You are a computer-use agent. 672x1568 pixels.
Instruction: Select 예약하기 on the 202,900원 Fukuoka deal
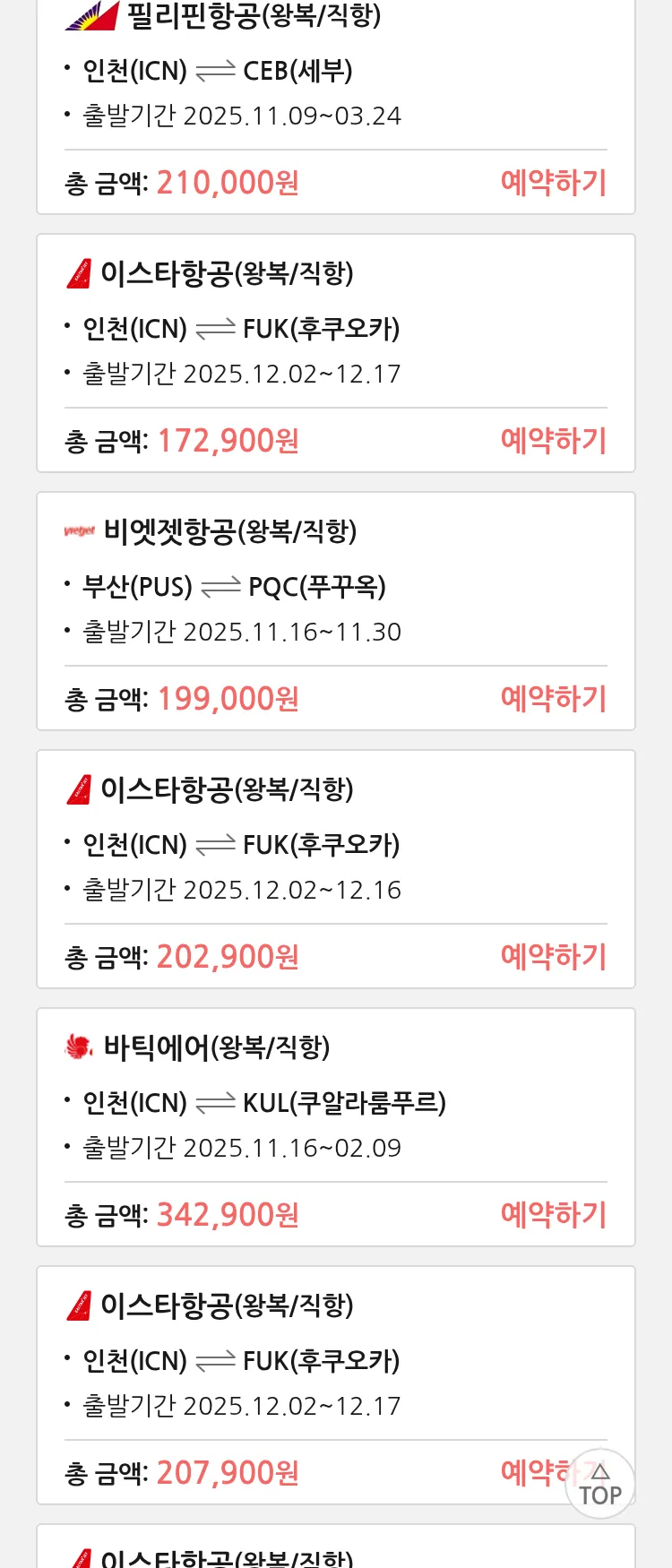point(553,957)
